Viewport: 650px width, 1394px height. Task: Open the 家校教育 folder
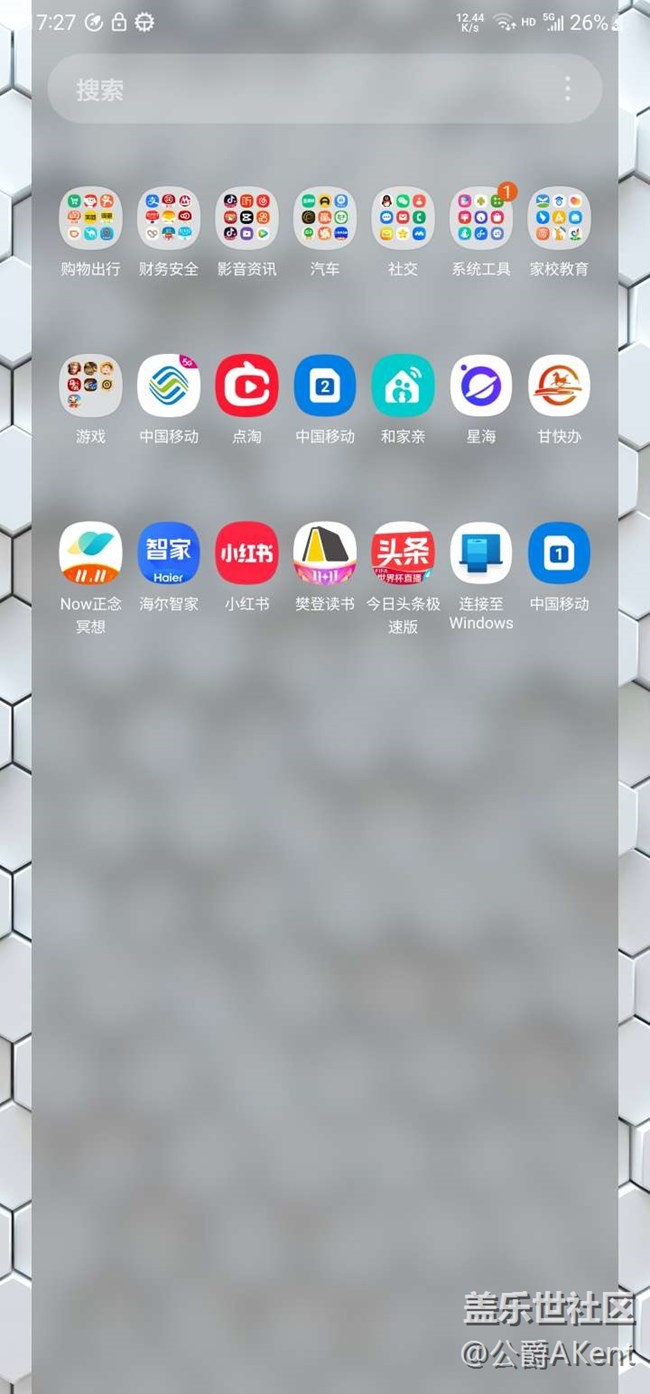pos(558,219)
